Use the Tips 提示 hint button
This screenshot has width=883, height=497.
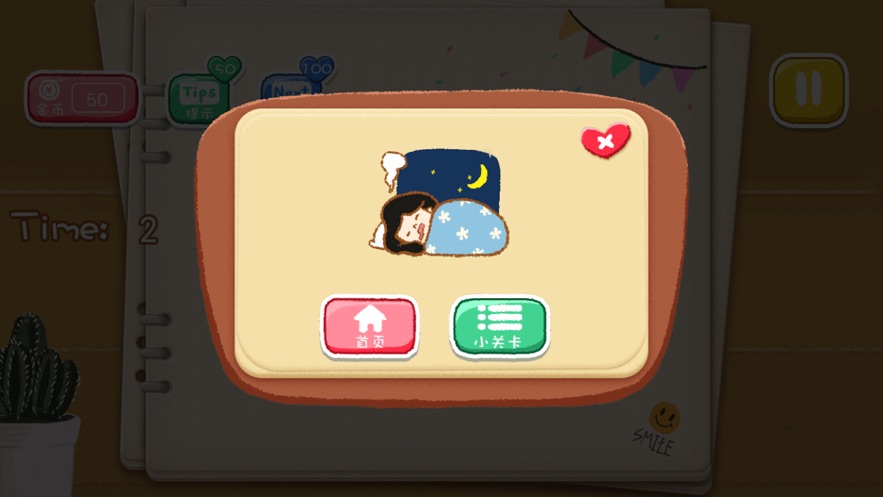click(197, 99)
